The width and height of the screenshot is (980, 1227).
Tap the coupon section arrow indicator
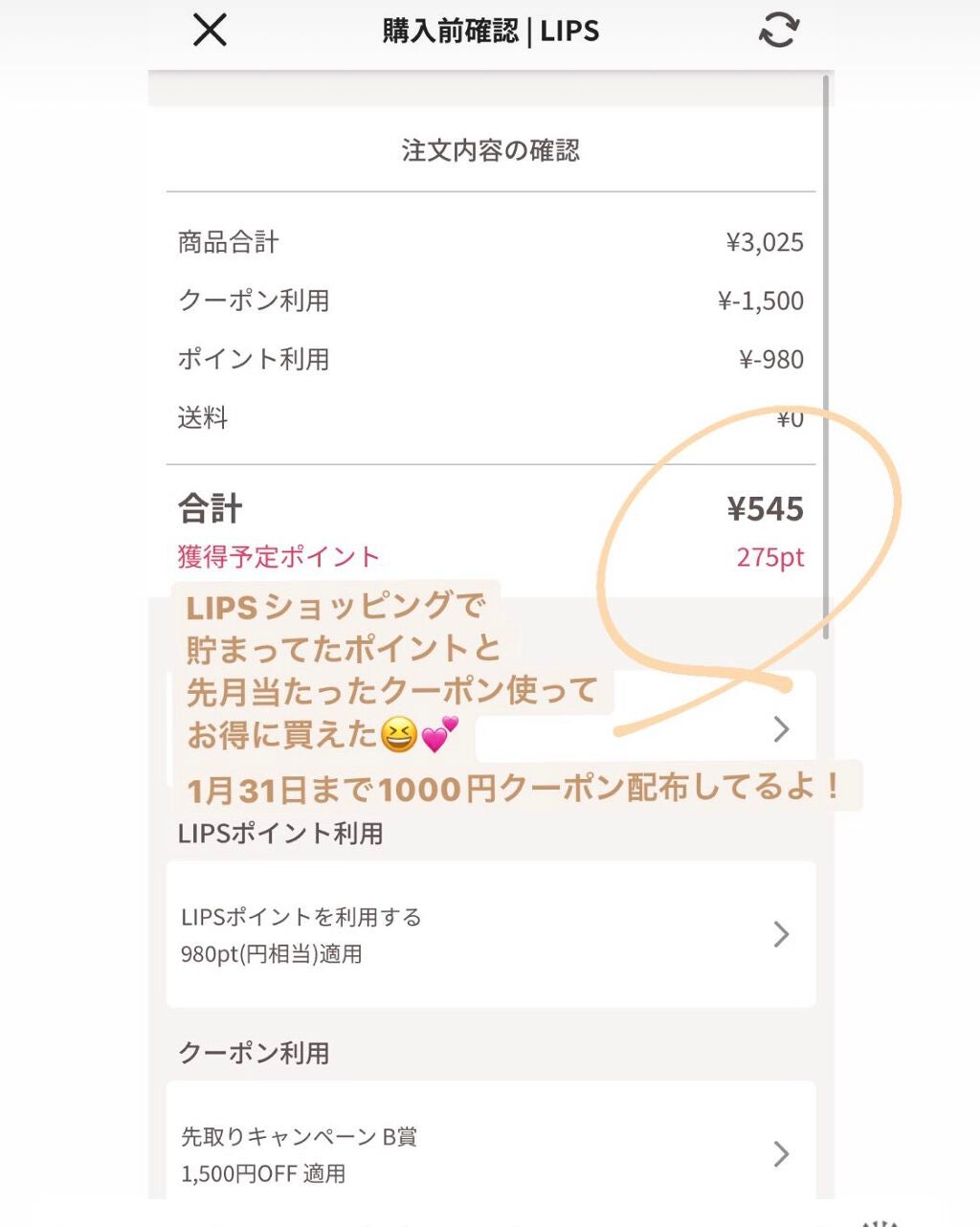(x=782, y=1155)
